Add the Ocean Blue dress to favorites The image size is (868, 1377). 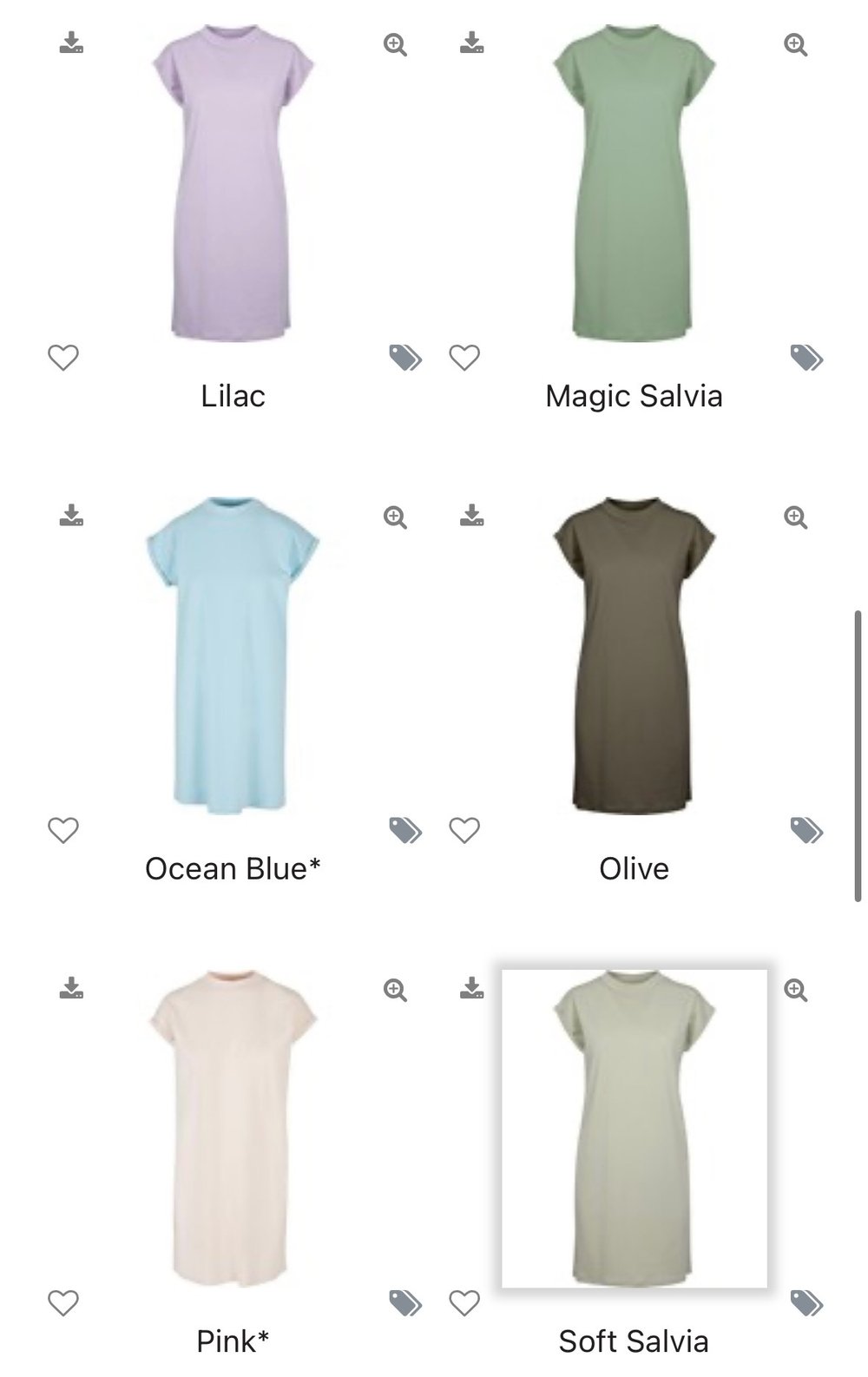(x=63, y=830)
